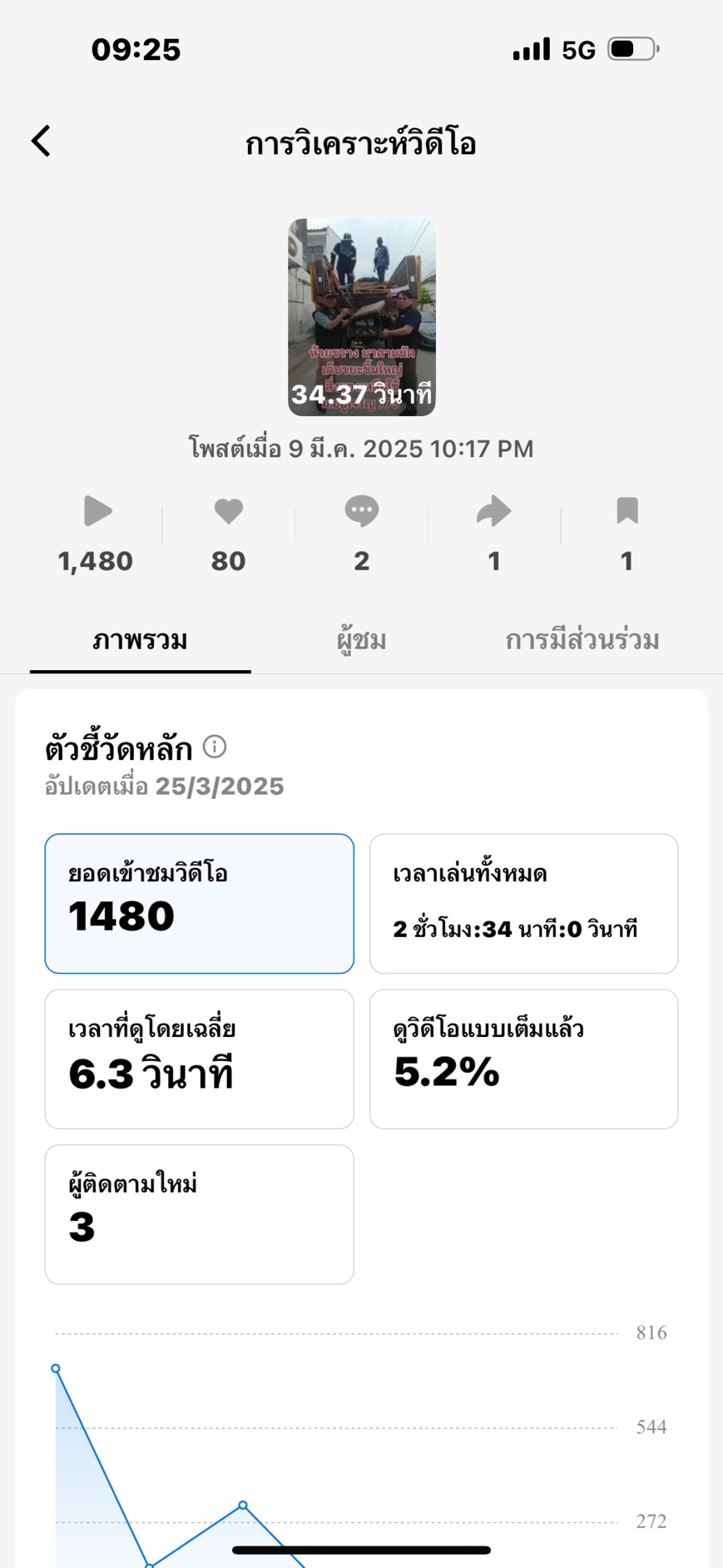Go back using the arrow icon

(x=41, y=141)
